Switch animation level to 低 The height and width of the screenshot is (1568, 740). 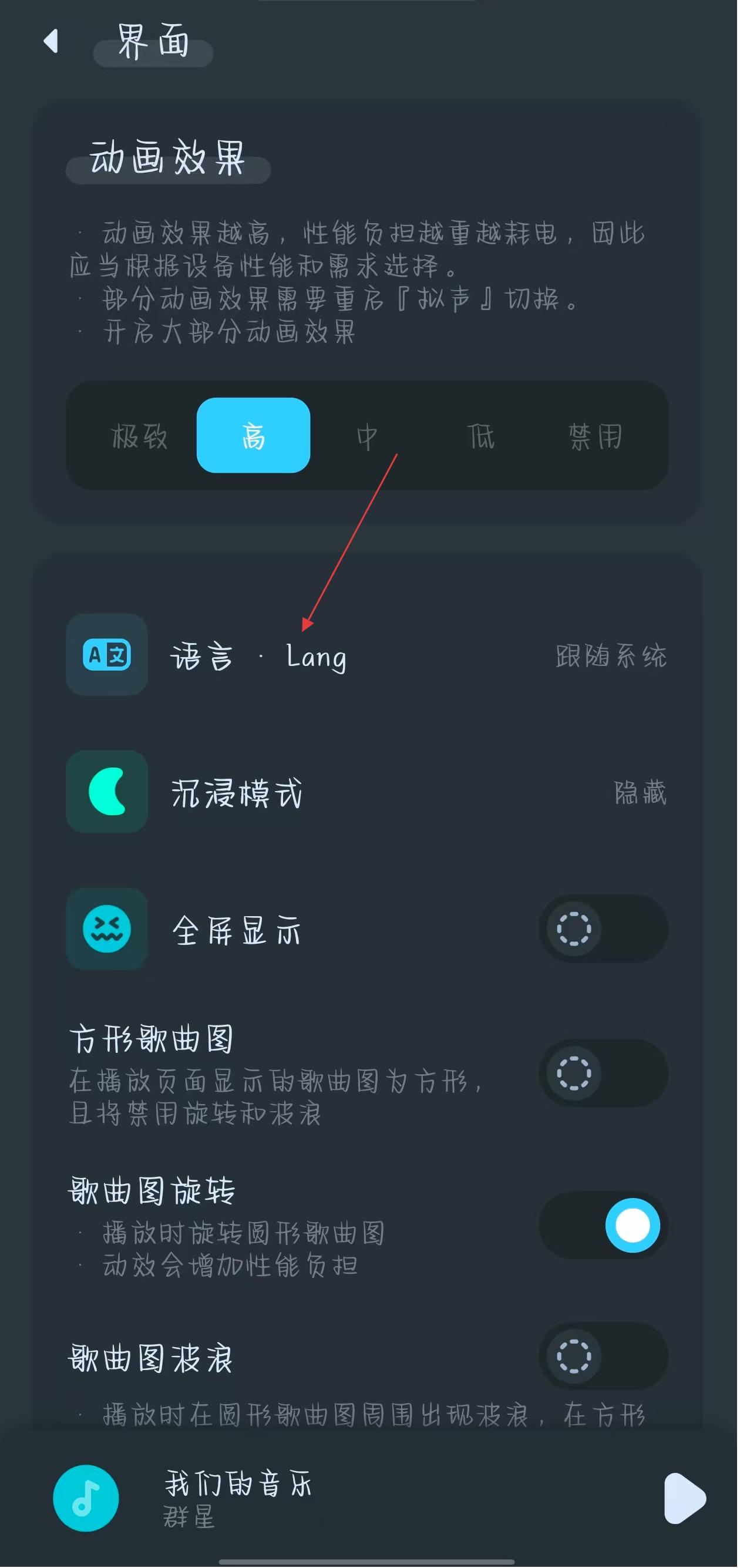pos(481,436)
